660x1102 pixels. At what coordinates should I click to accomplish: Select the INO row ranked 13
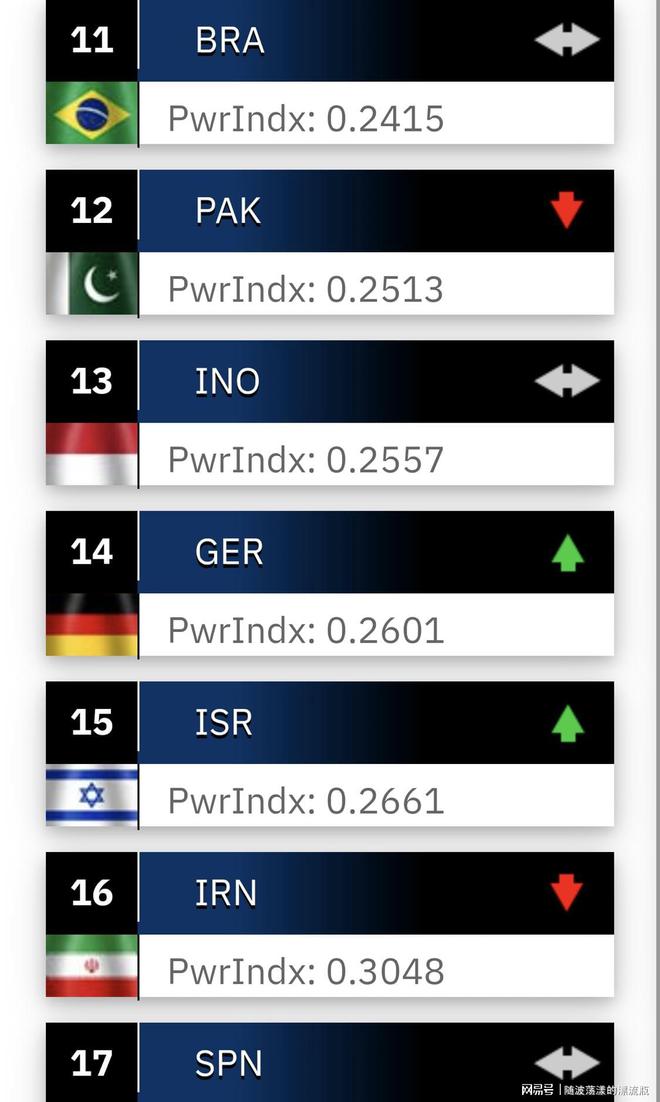pos(228,381)
